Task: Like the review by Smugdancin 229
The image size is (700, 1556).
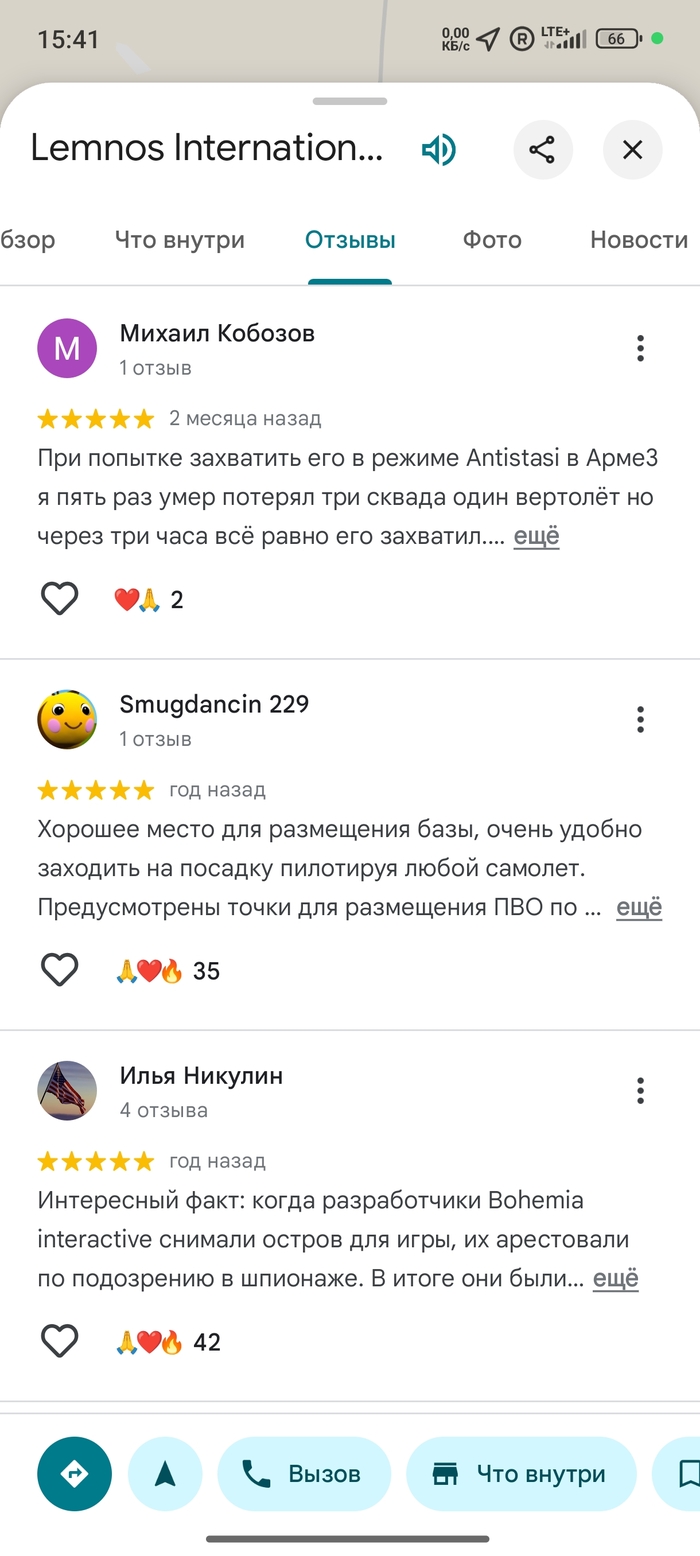Action: tap(59, 970)
